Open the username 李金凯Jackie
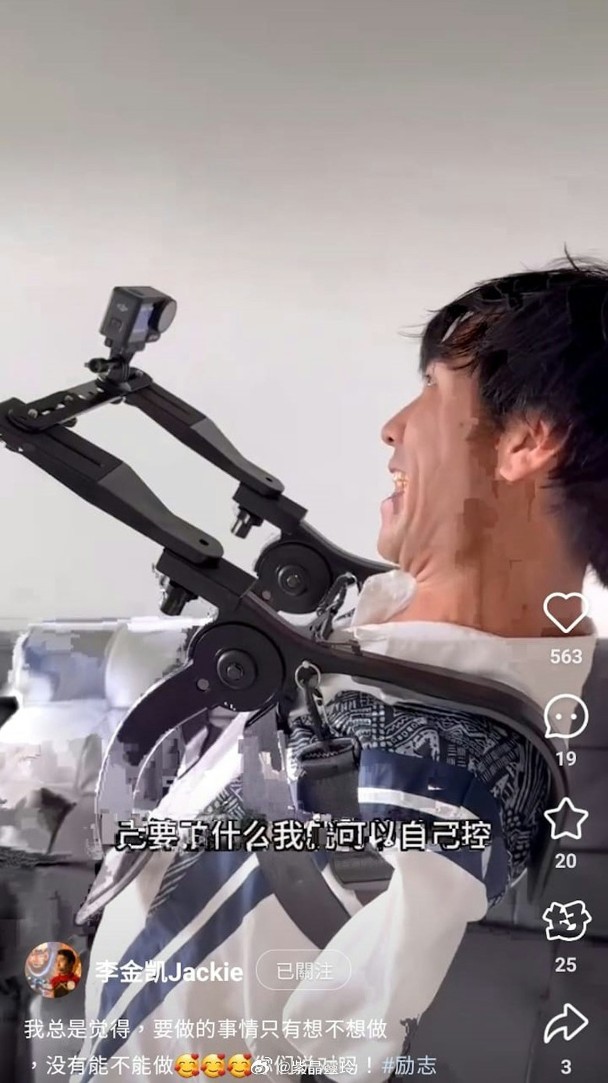Screen dimensions: 608x1083 point(169,971)
